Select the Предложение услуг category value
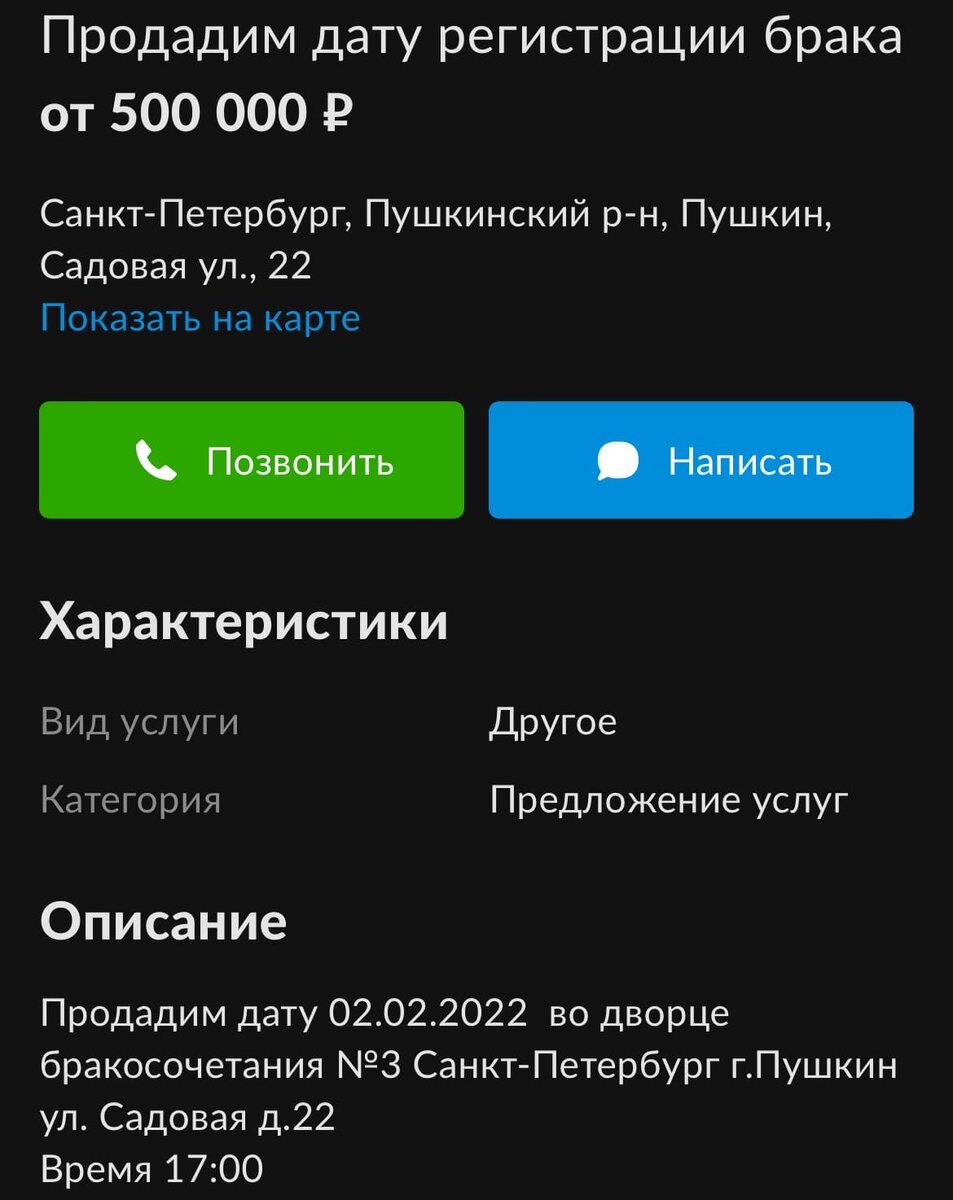This screenshot has height=1200, width=953. pyautogui.click(x=671, y=798)
